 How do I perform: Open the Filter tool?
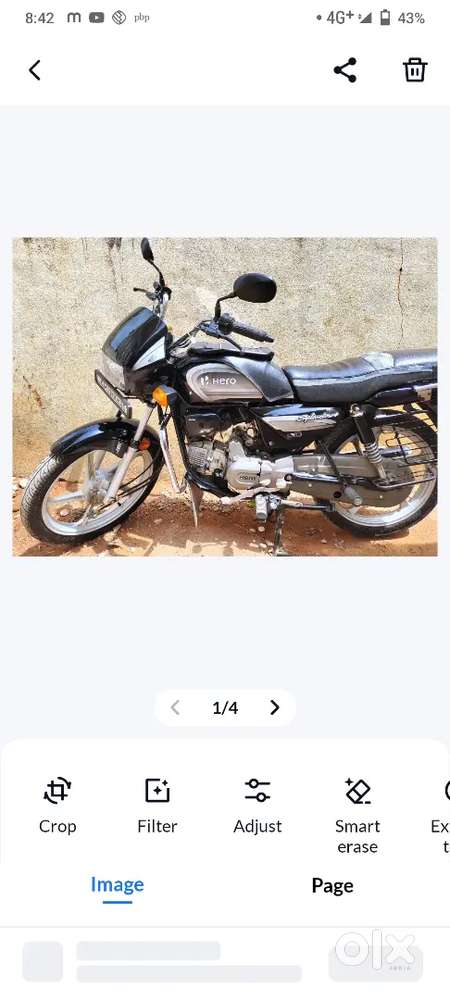[x=157, y=807]
